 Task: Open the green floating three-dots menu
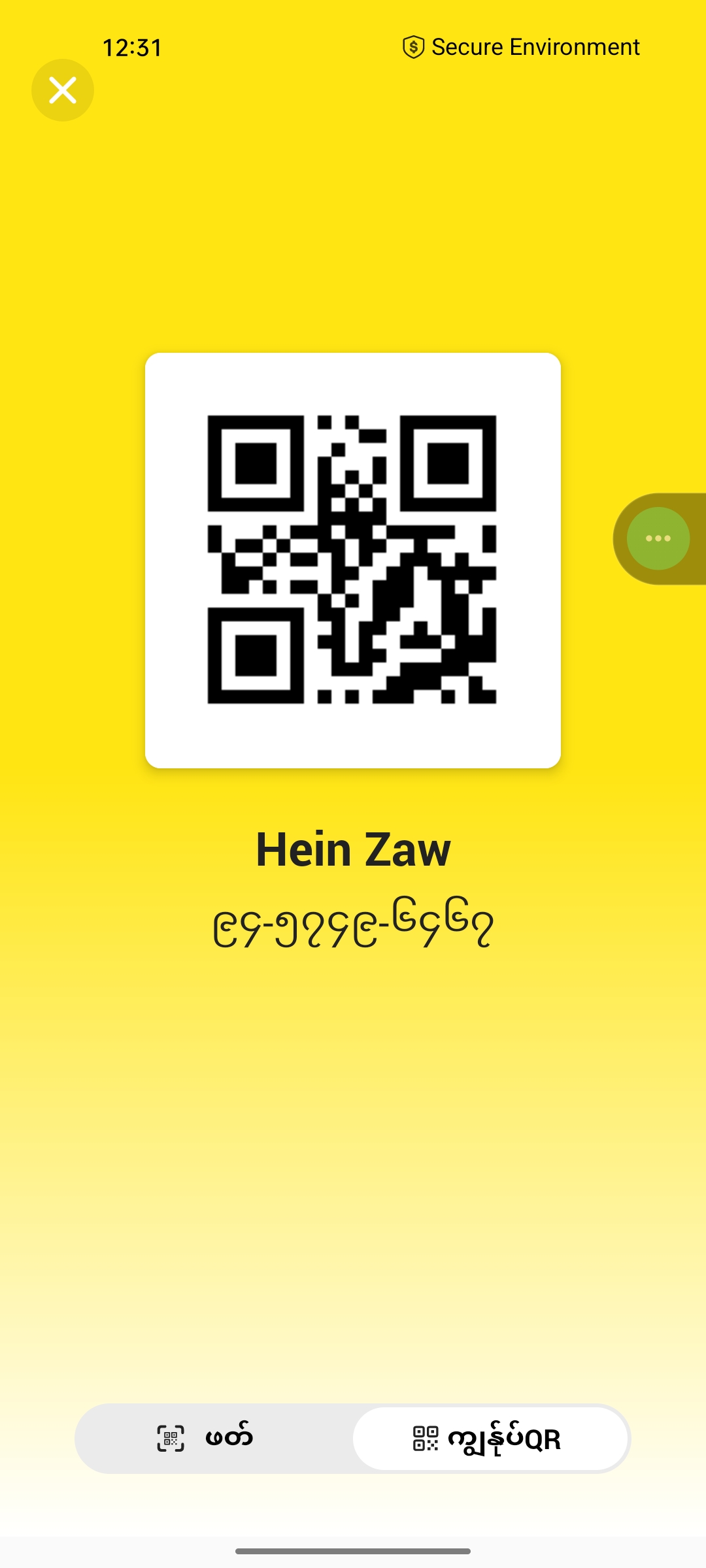coord(658,538)
